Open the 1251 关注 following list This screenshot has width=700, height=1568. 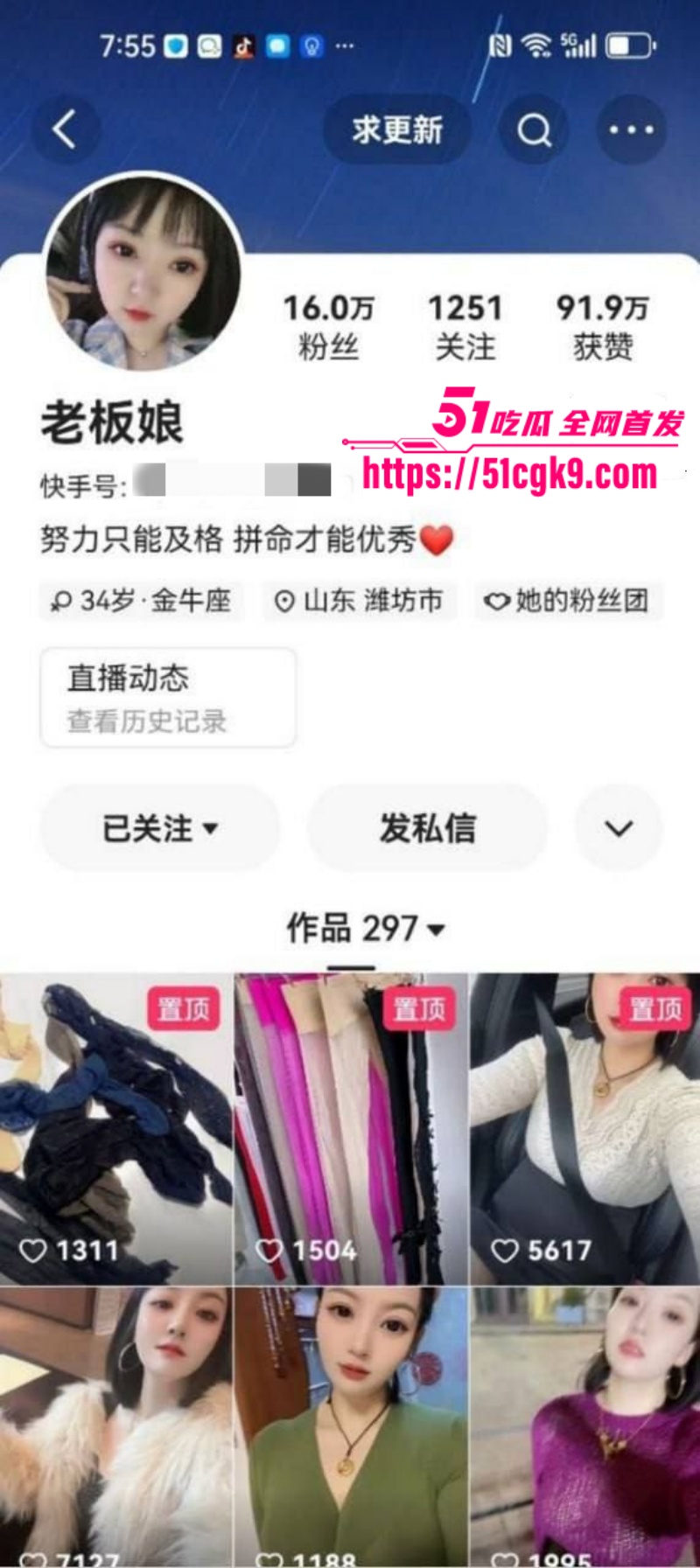(x=465, y=327)
